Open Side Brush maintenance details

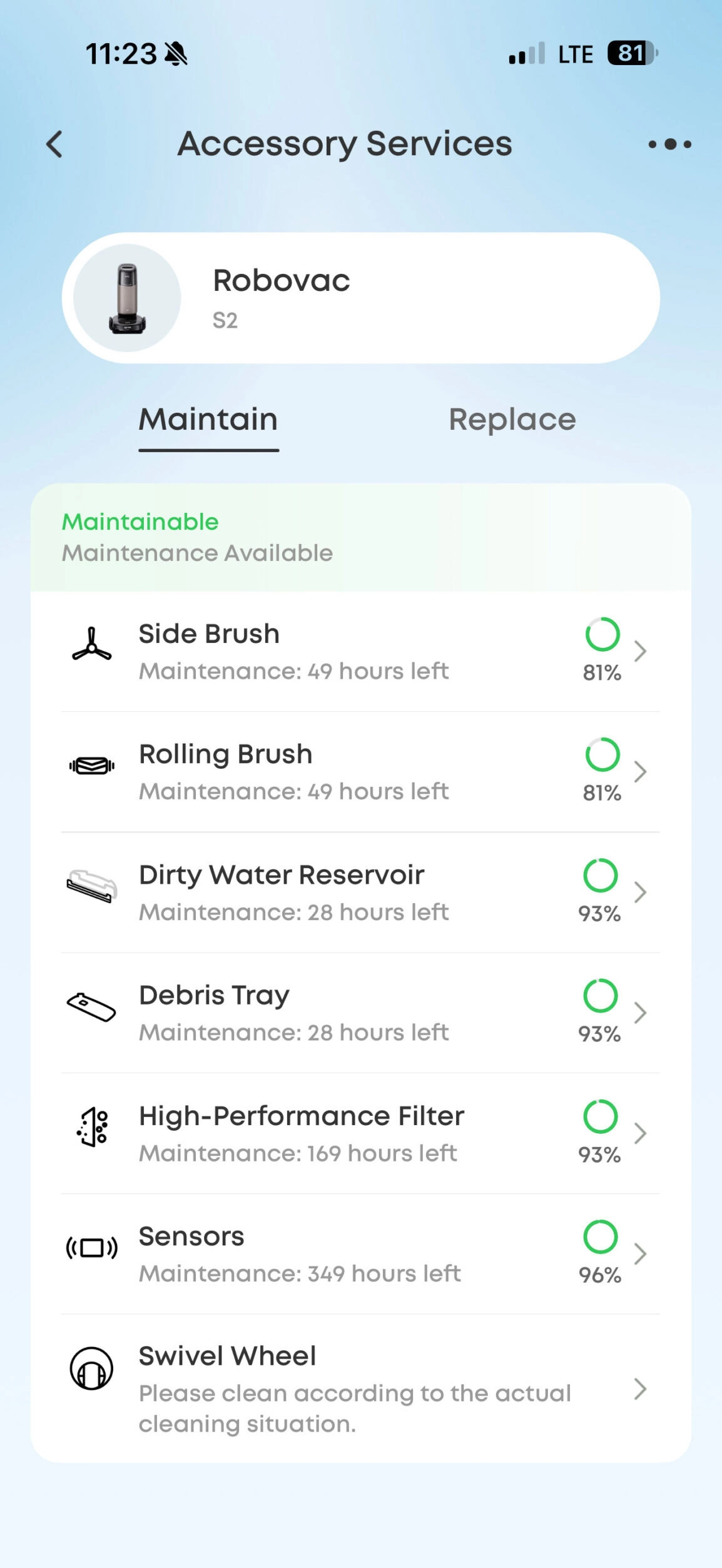(360, 651)
